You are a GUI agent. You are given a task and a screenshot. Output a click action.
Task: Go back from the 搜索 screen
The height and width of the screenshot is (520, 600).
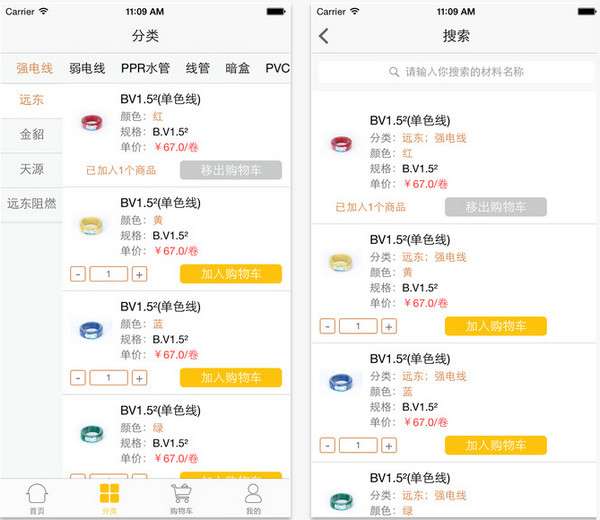click(323, 36)
